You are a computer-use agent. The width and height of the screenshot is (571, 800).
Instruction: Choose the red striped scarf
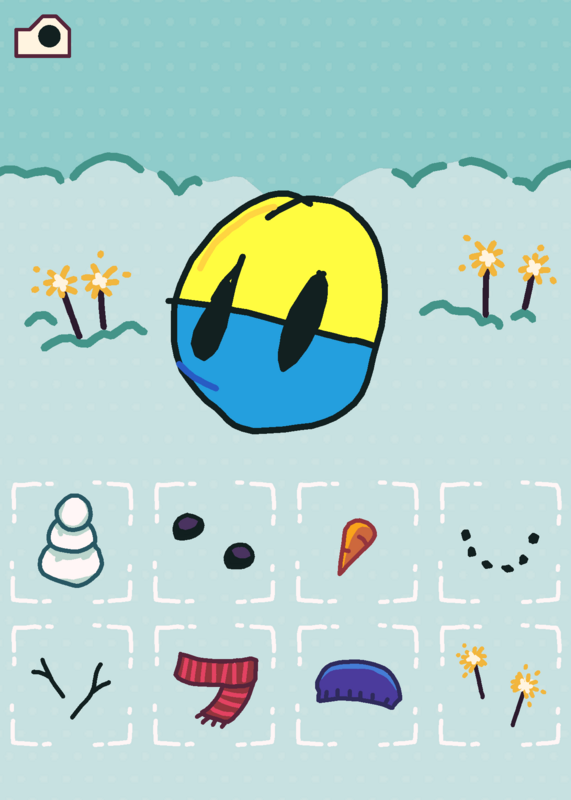[x=214, y=685]
